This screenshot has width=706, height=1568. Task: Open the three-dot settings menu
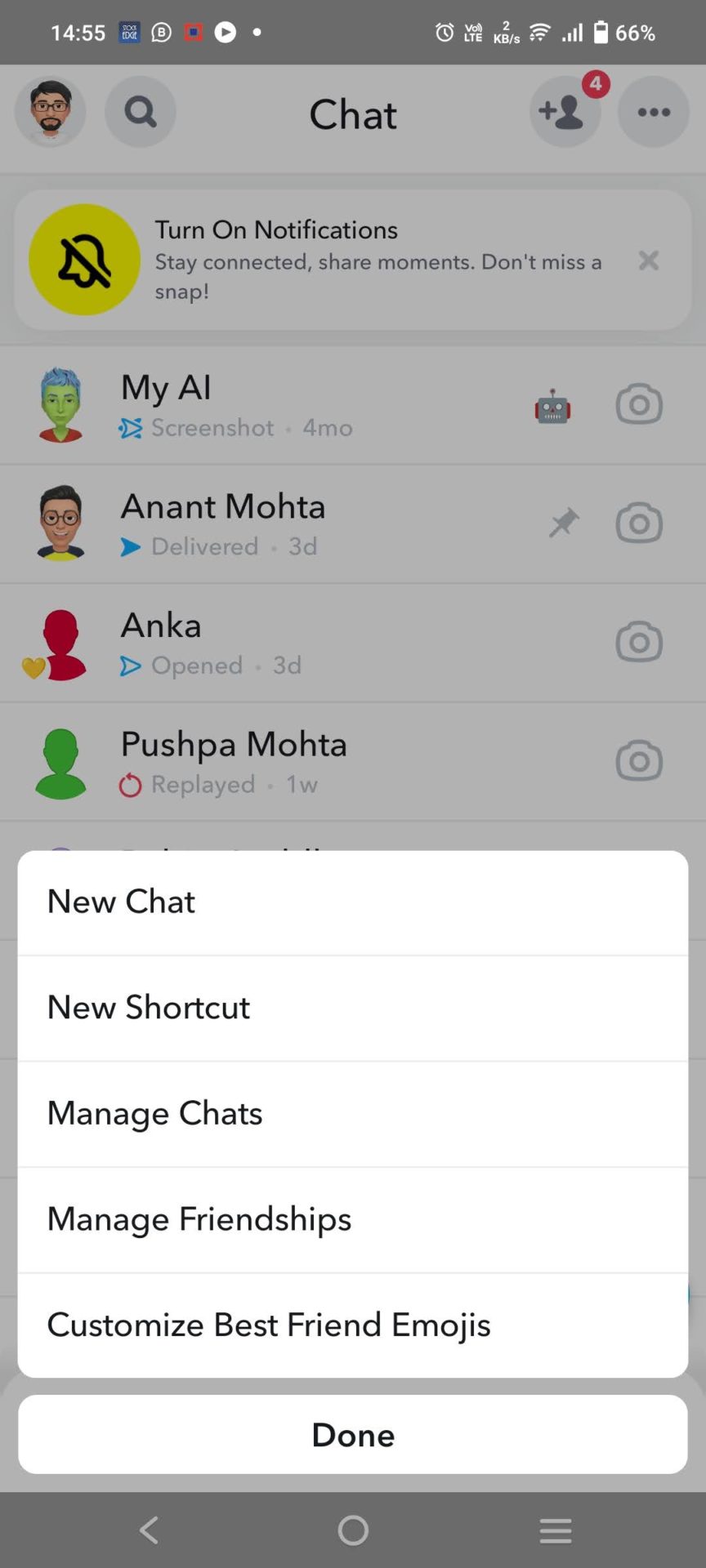pyautogui.click(x=653, y=113)
